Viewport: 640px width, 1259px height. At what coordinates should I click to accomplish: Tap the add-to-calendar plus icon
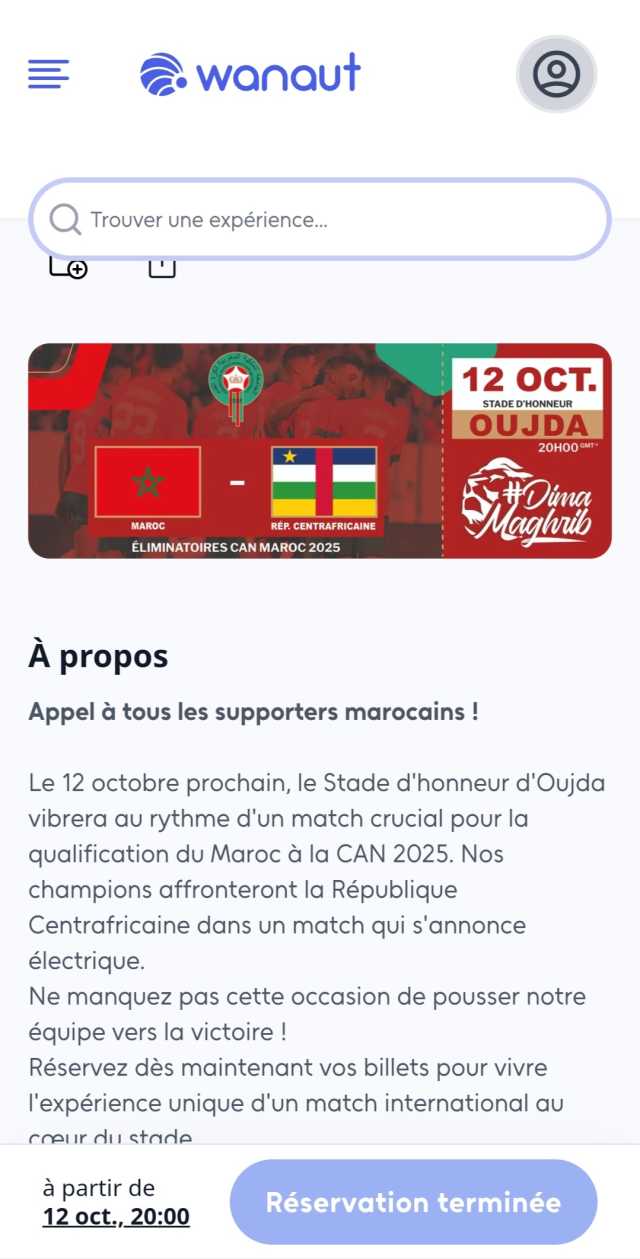[69, 267]
